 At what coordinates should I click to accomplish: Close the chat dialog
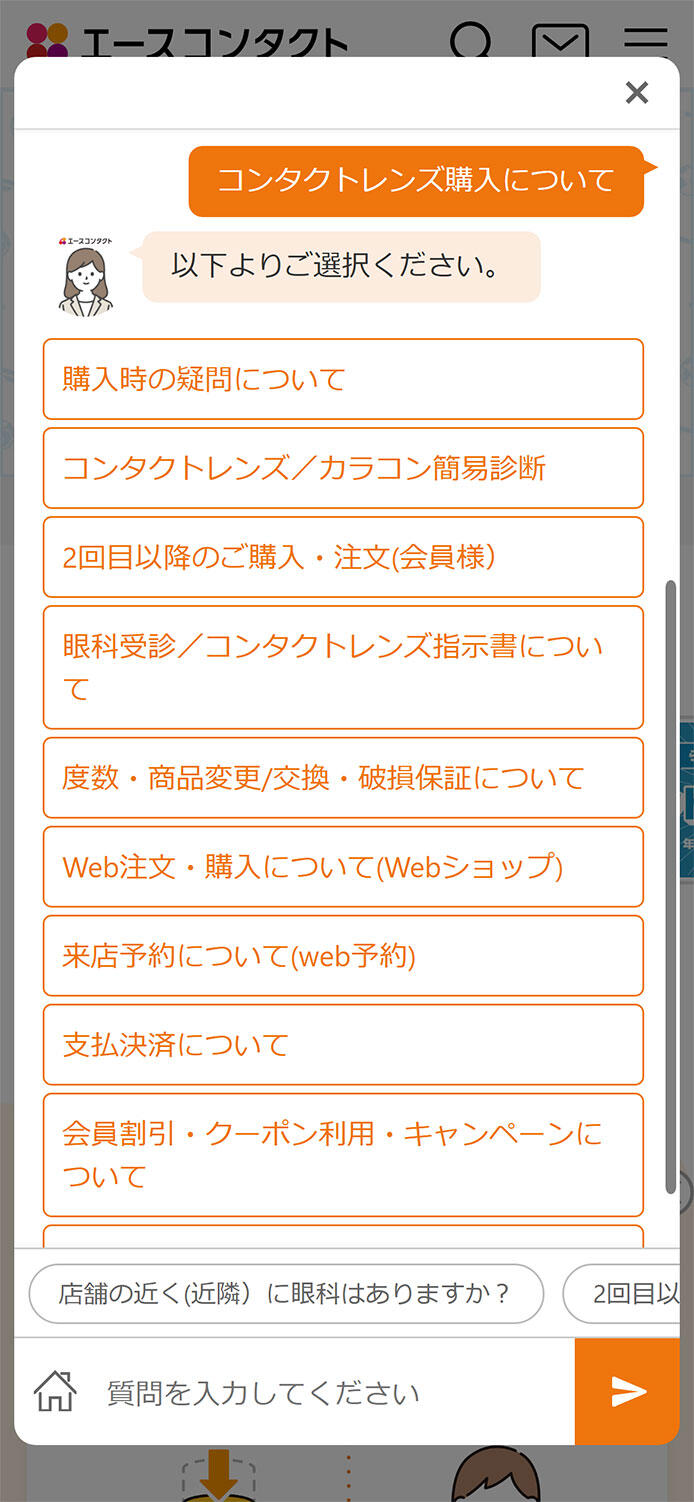coord(636,93)
